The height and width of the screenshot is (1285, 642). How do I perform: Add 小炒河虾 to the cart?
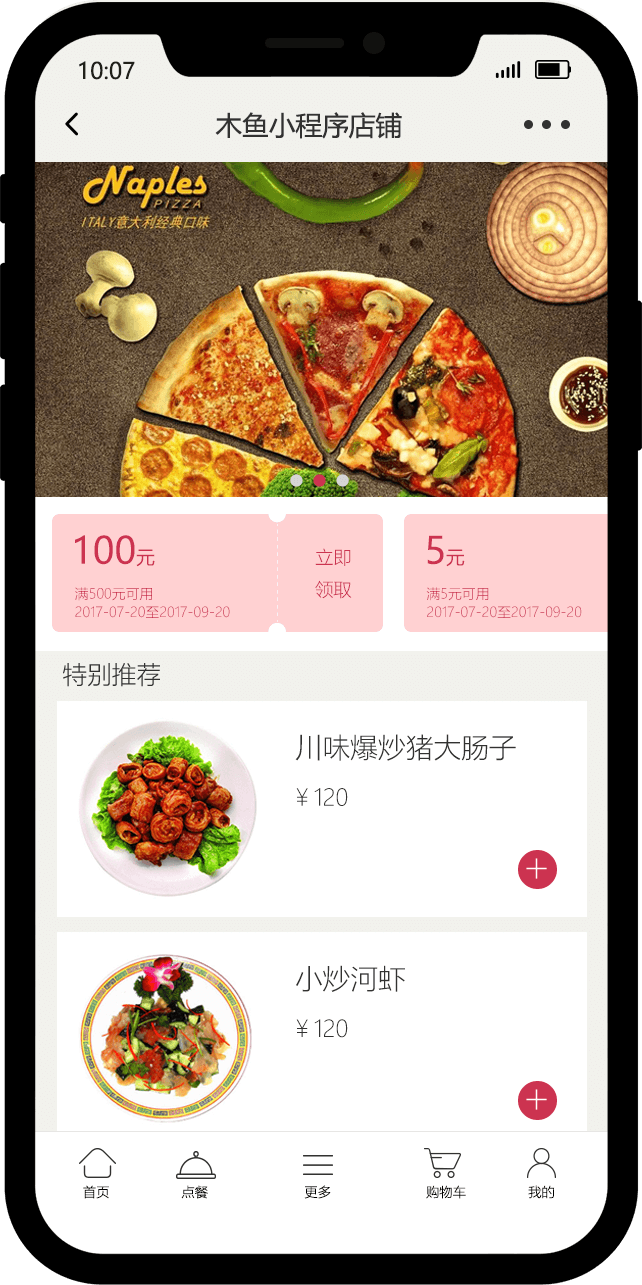(x=537, y=1101)
